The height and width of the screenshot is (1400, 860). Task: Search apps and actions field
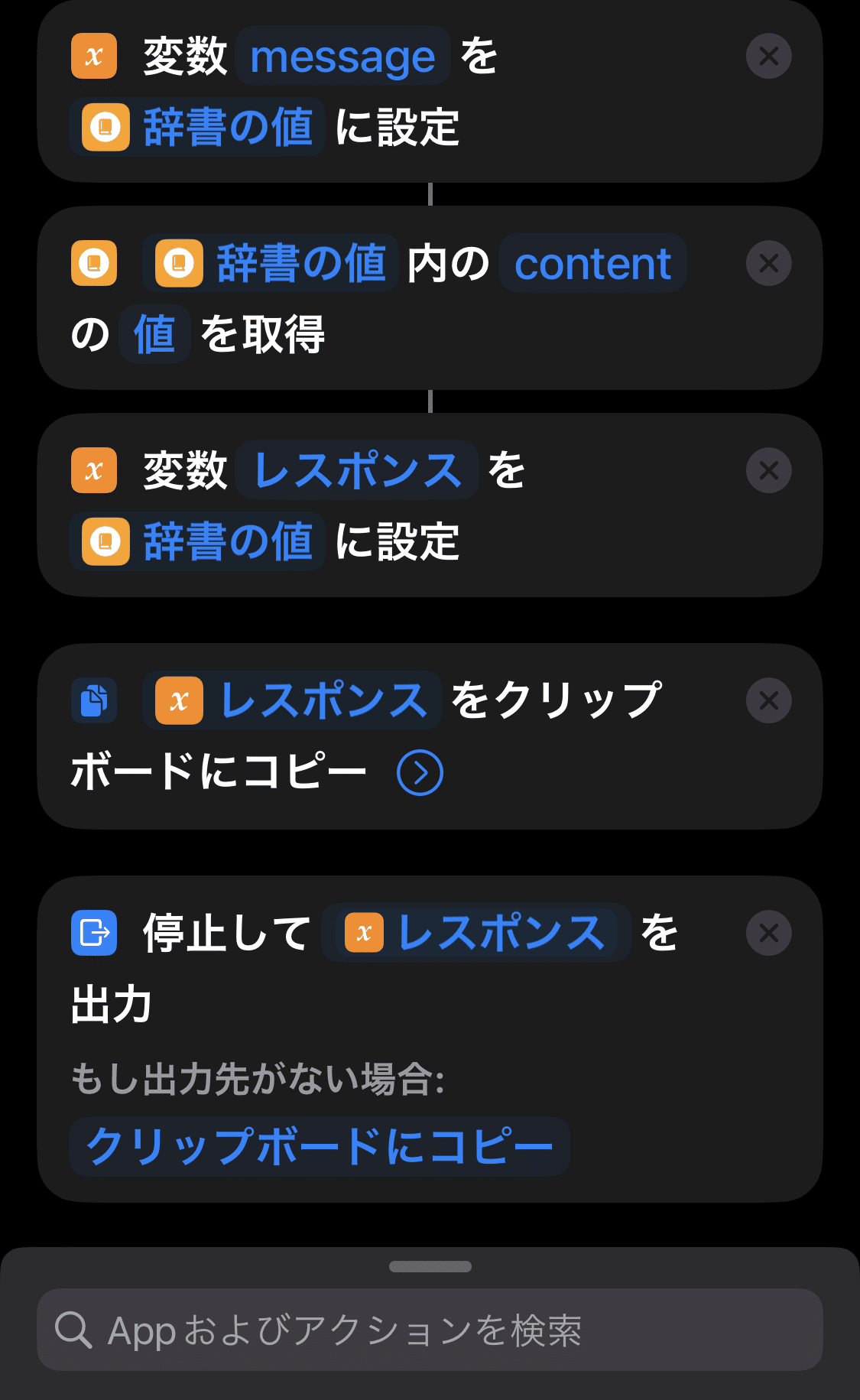click(430, 1330)
